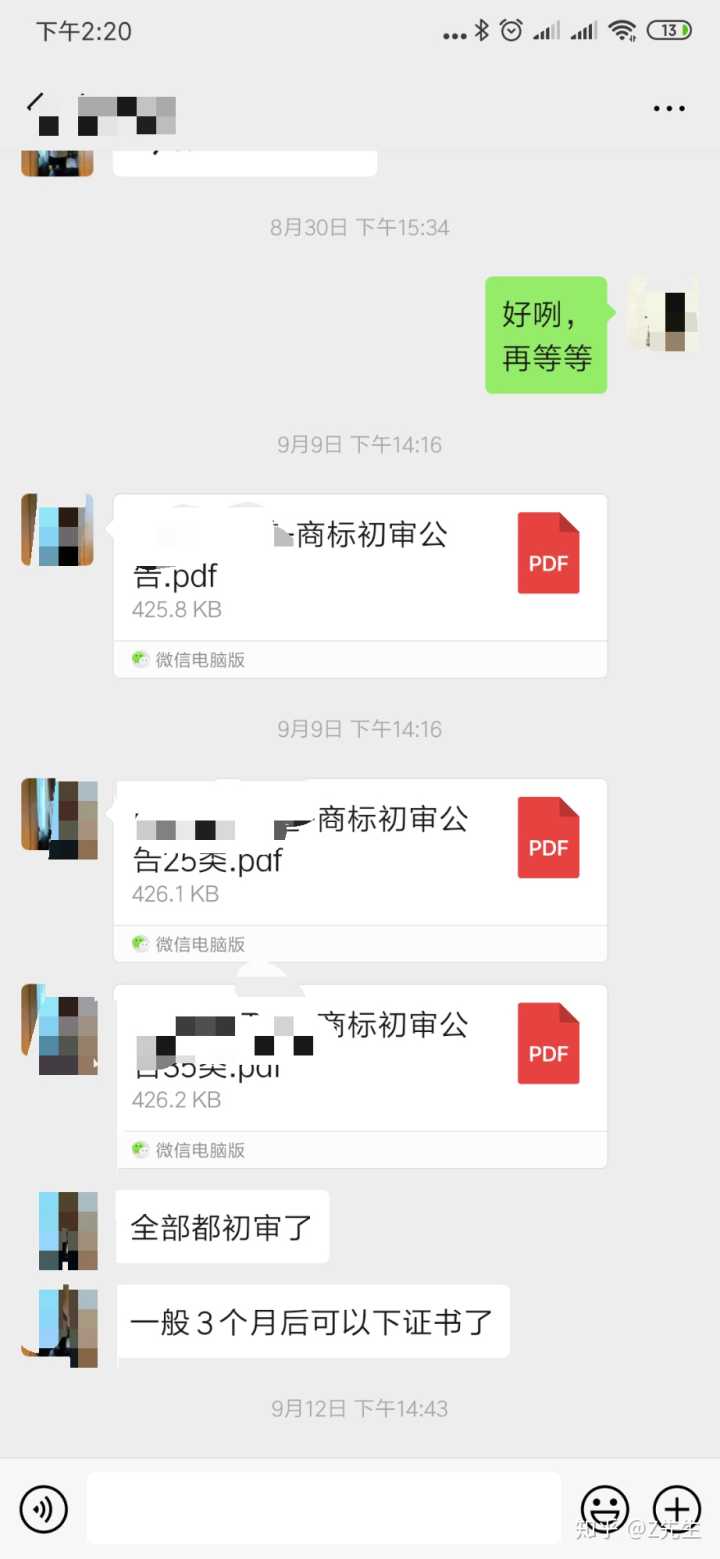View own avatar beside 好咧 message

pos(663,314)
